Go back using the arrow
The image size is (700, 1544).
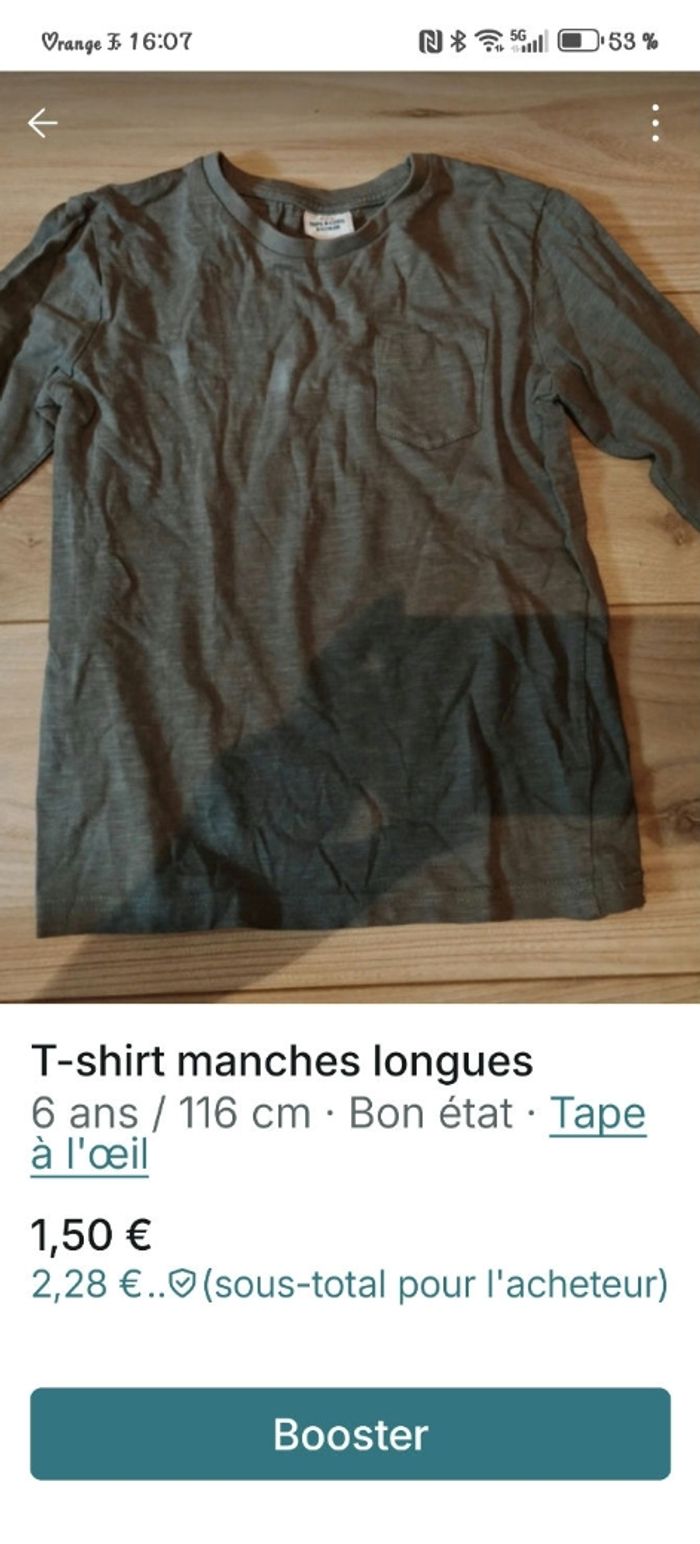pos(42,123)
